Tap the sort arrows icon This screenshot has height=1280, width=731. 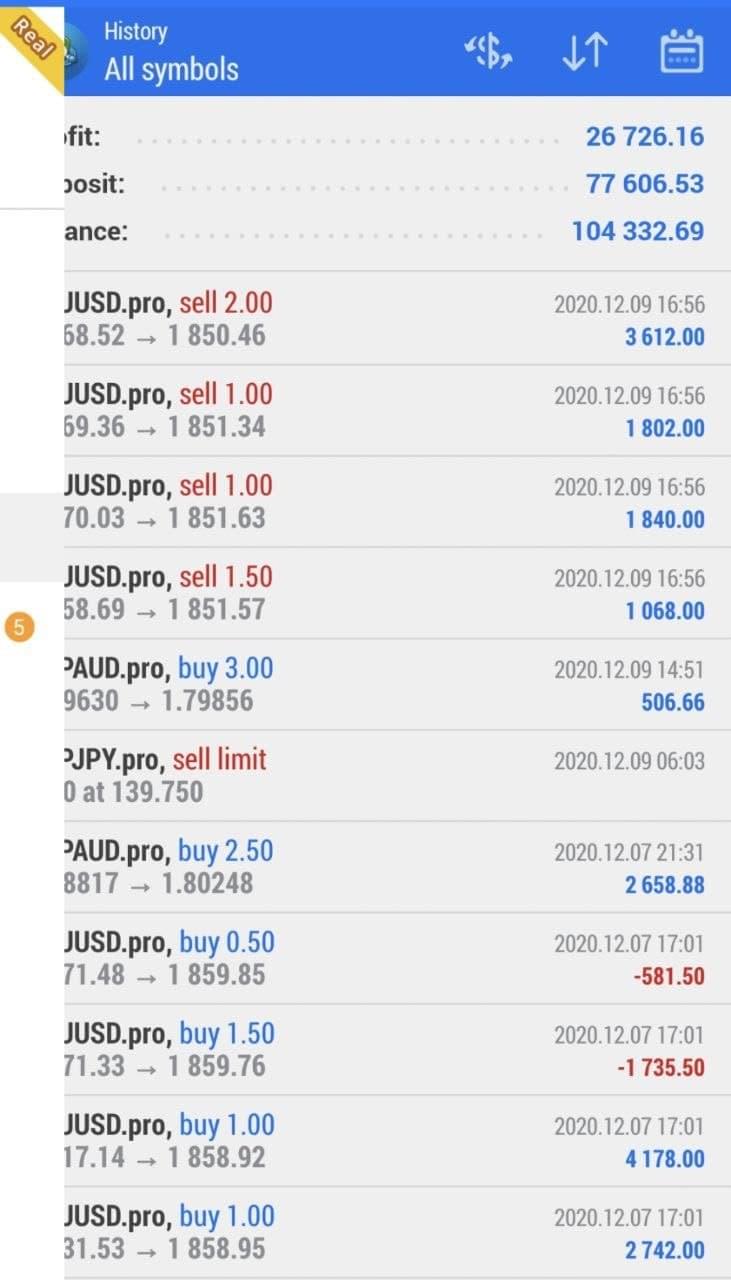tap(584, 52)
